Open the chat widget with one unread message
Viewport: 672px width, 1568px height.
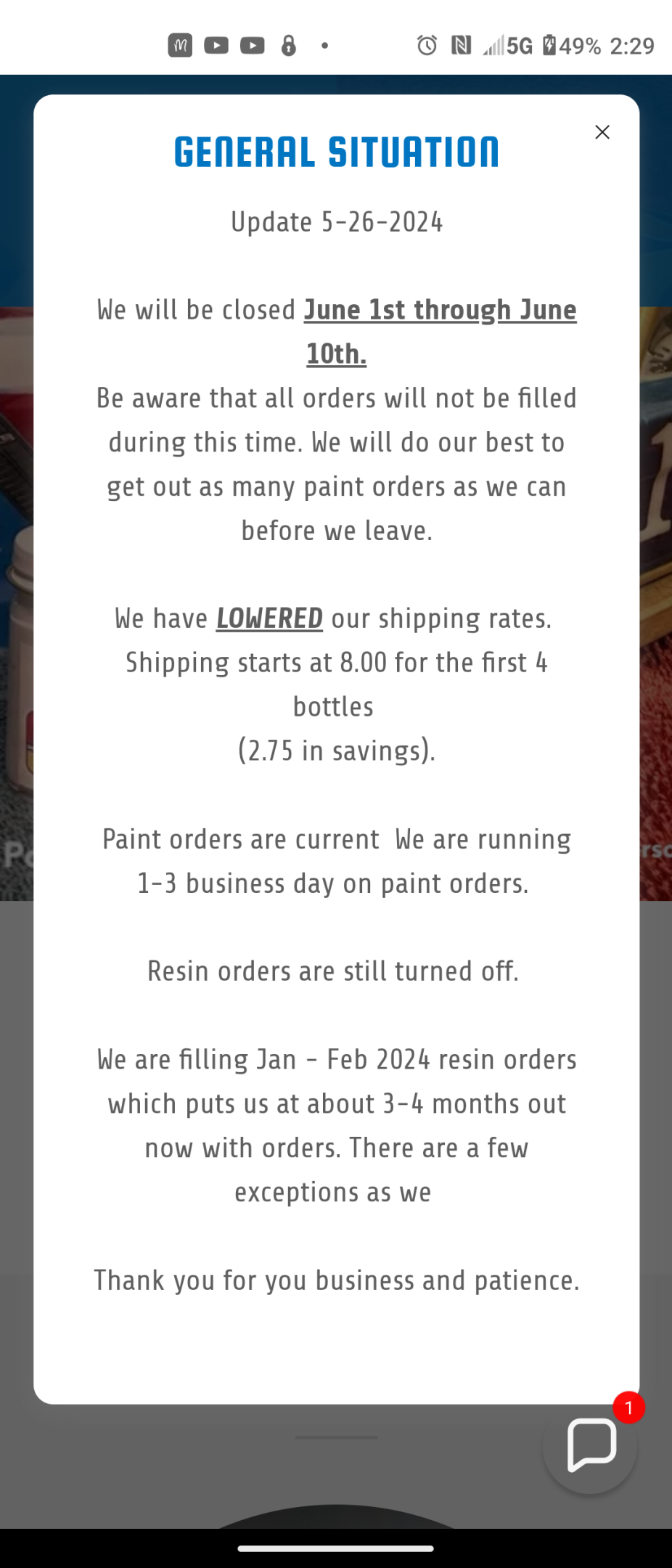[591, 1445]
